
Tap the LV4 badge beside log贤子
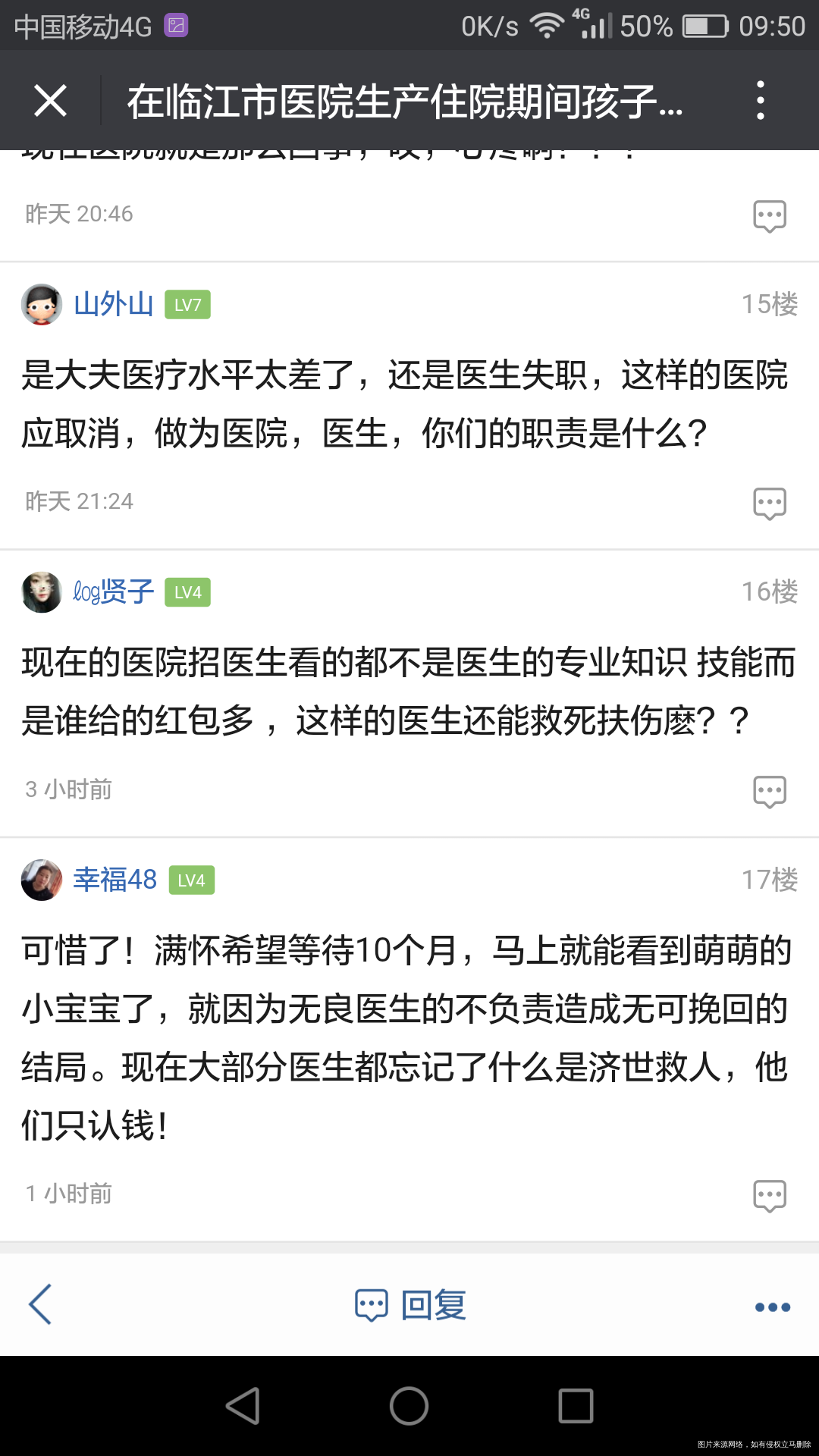(187, 593)
